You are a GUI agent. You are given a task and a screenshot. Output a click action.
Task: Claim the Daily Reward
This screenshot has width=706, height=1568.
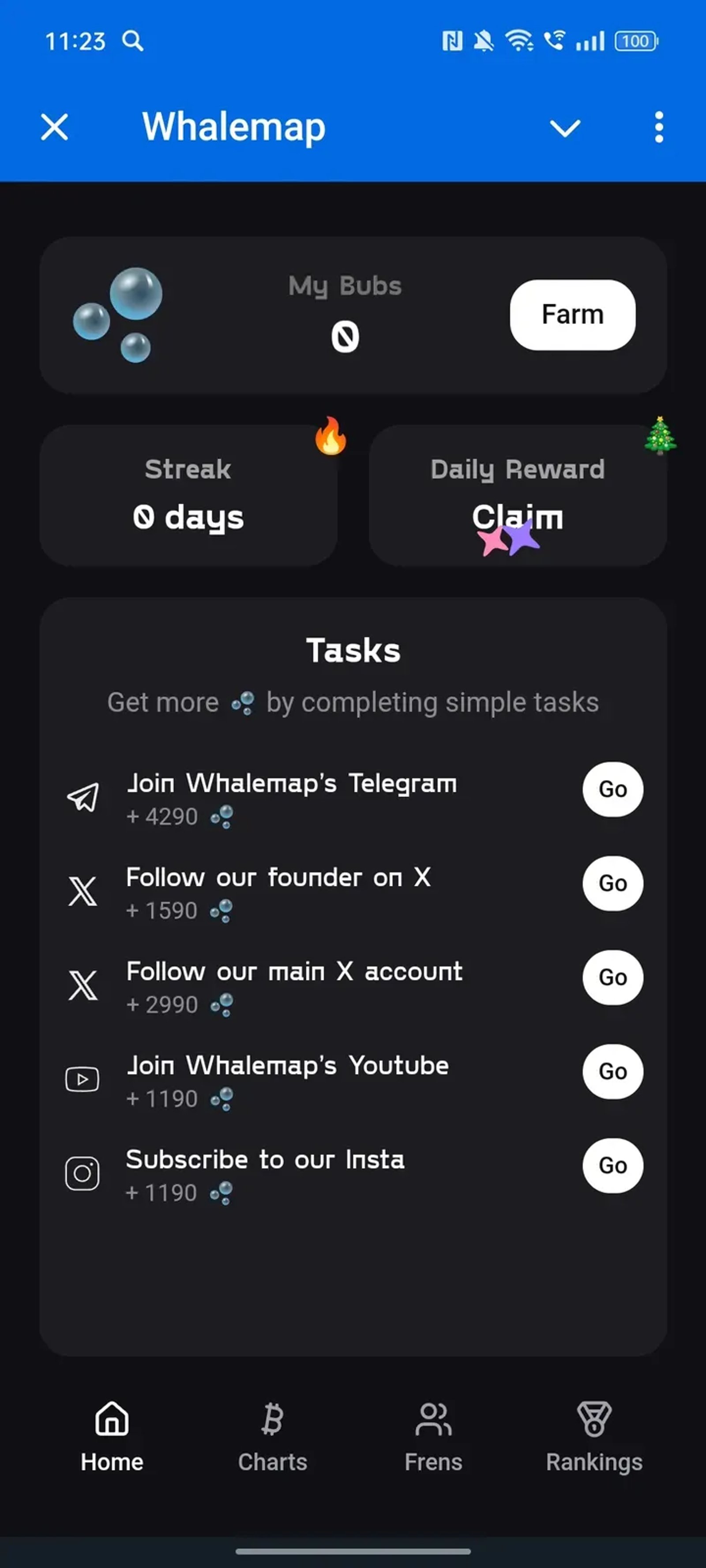pos(517,517)
